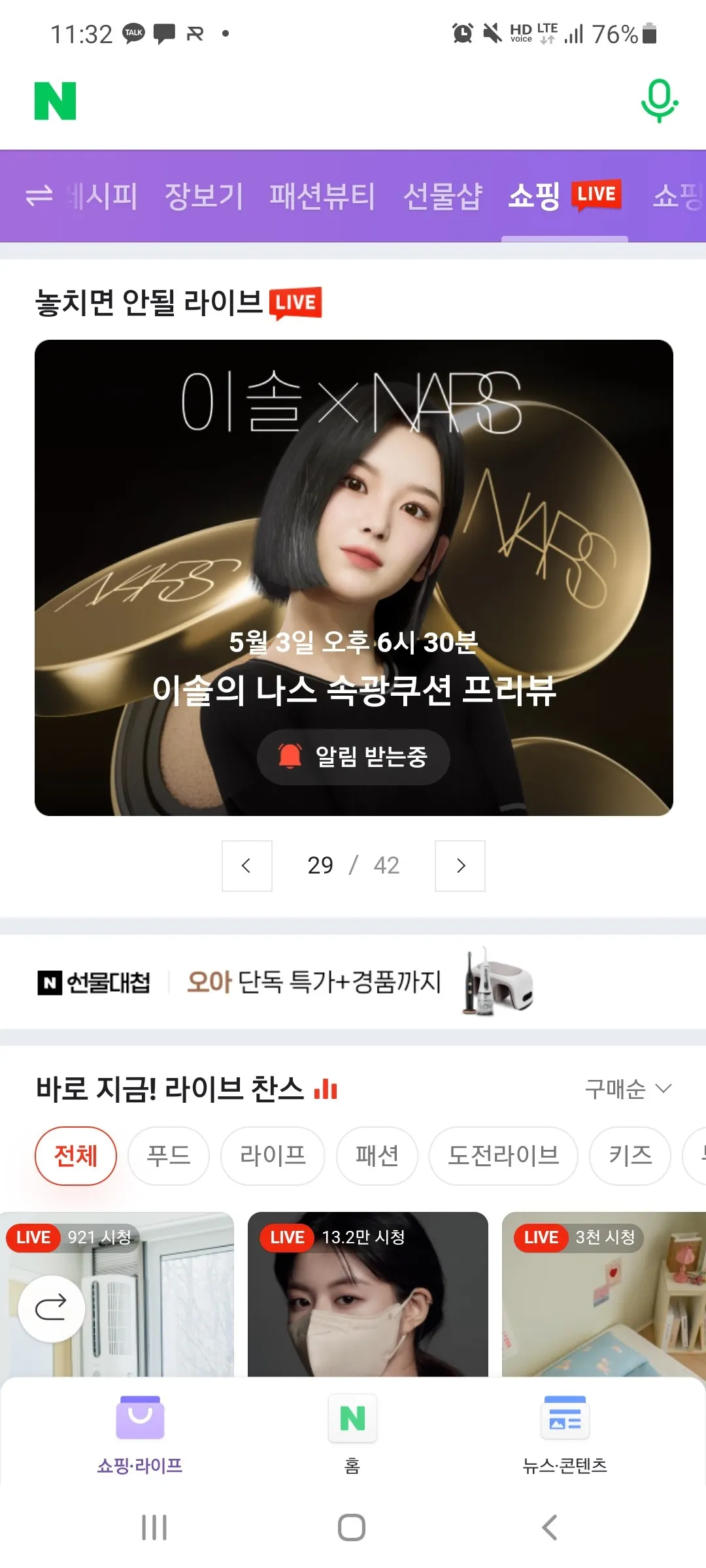This screenshot has height=1568, width=706.
Task: Go back using the system back button
Action: 550,1527
